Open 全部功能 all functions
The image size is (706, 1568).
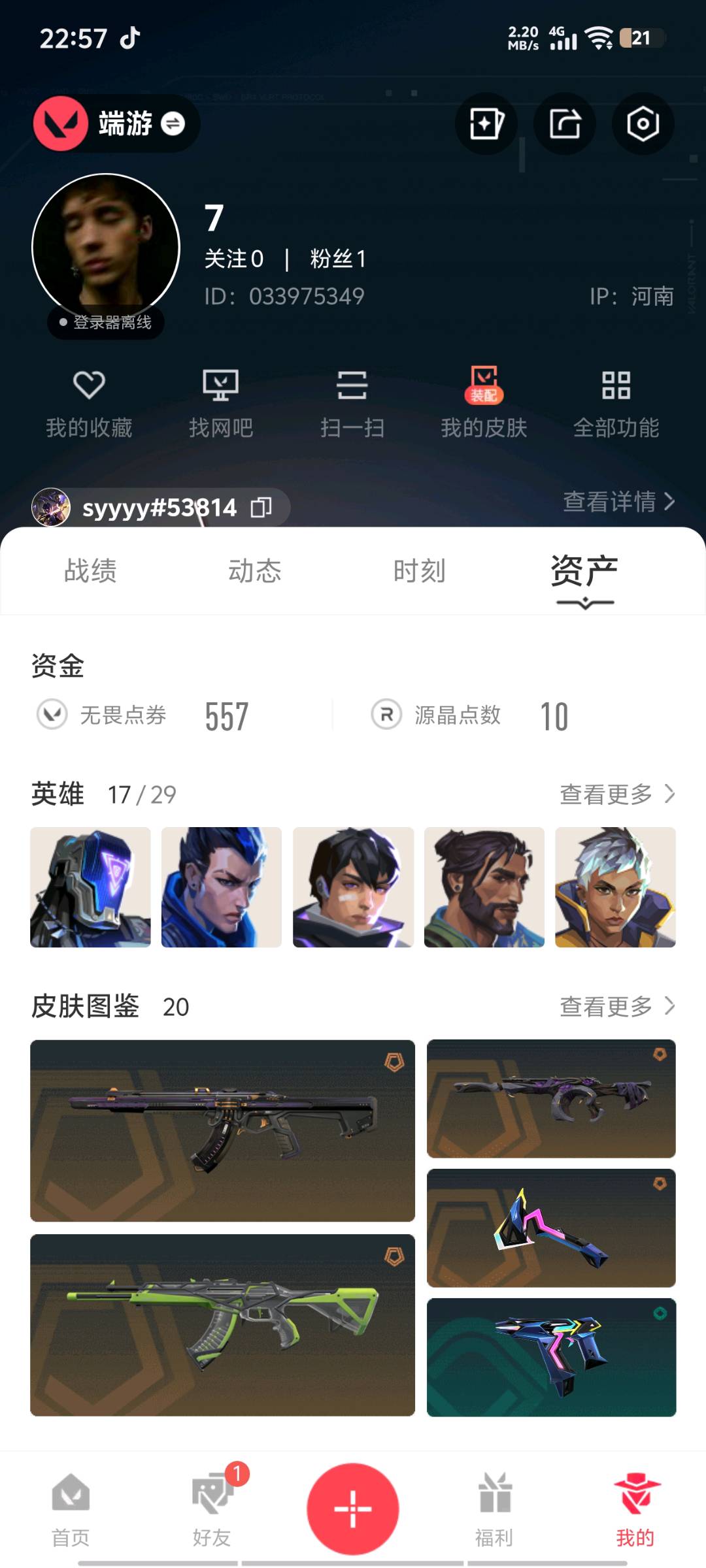pyautogui.click(x=616, y=402)
